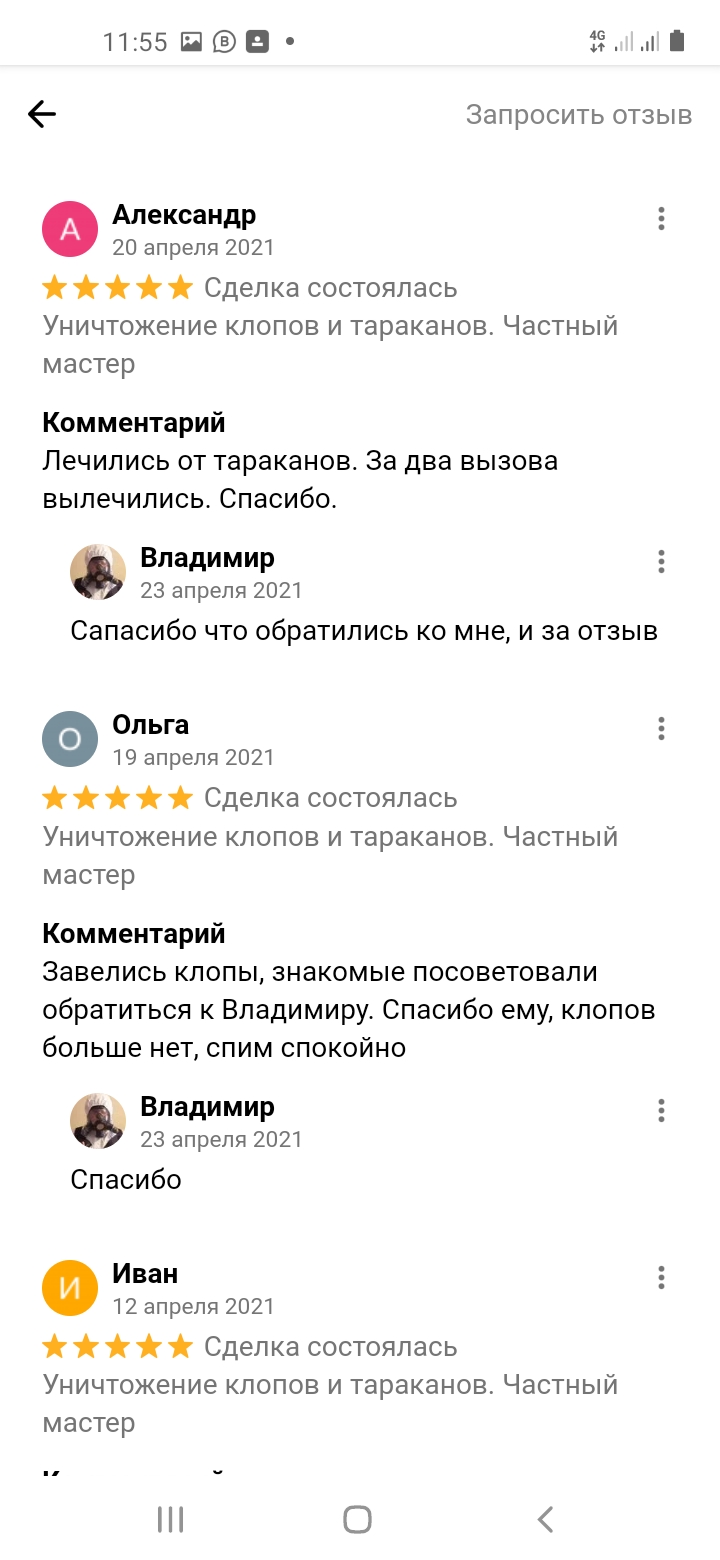Open recent apps from the navigation bar
This screenshot has height=1560, width=720.
tap(171, 1520)
